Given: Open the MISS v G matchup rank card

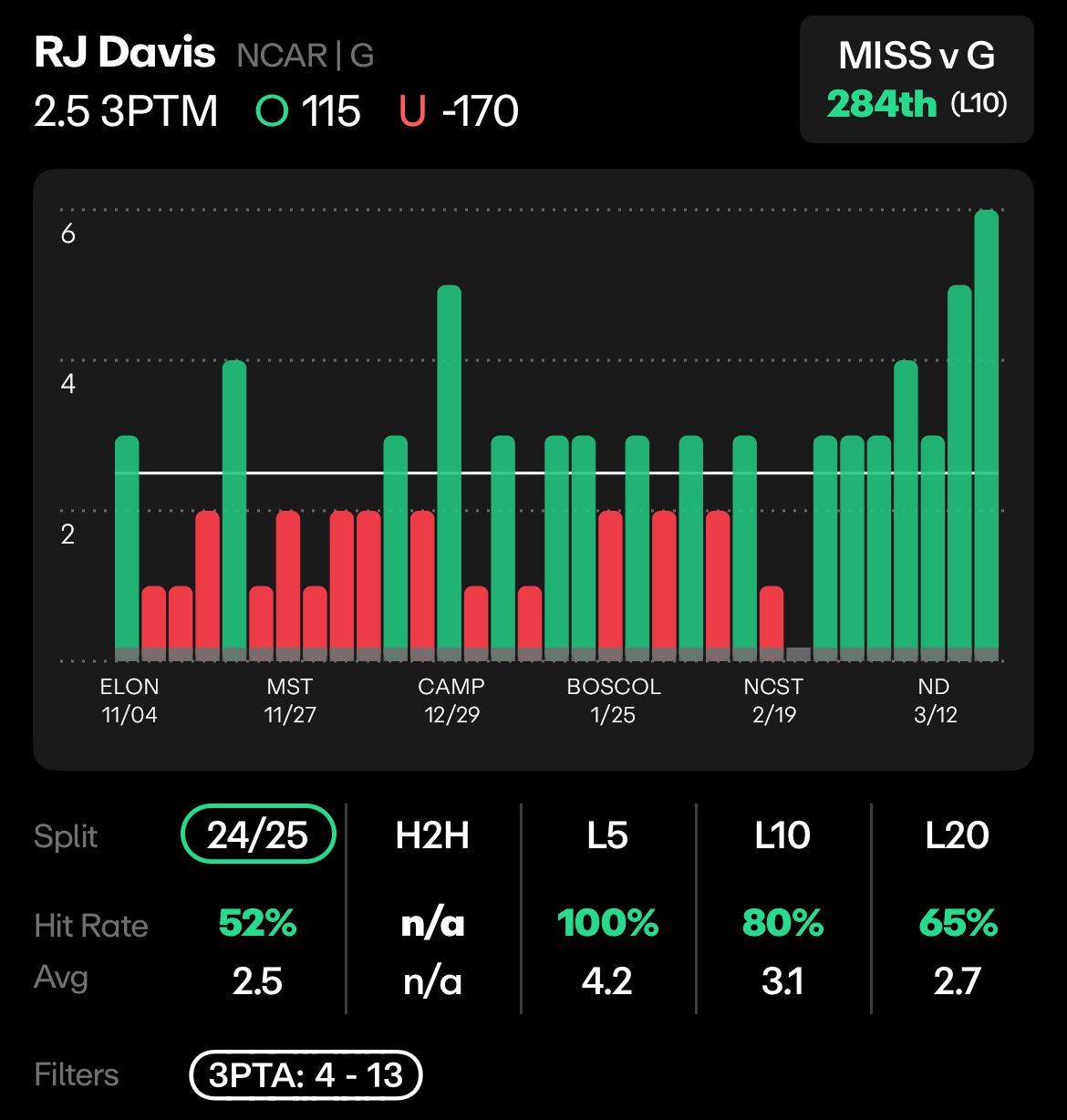Looking at the screenshot, I should tap(917, 79).
